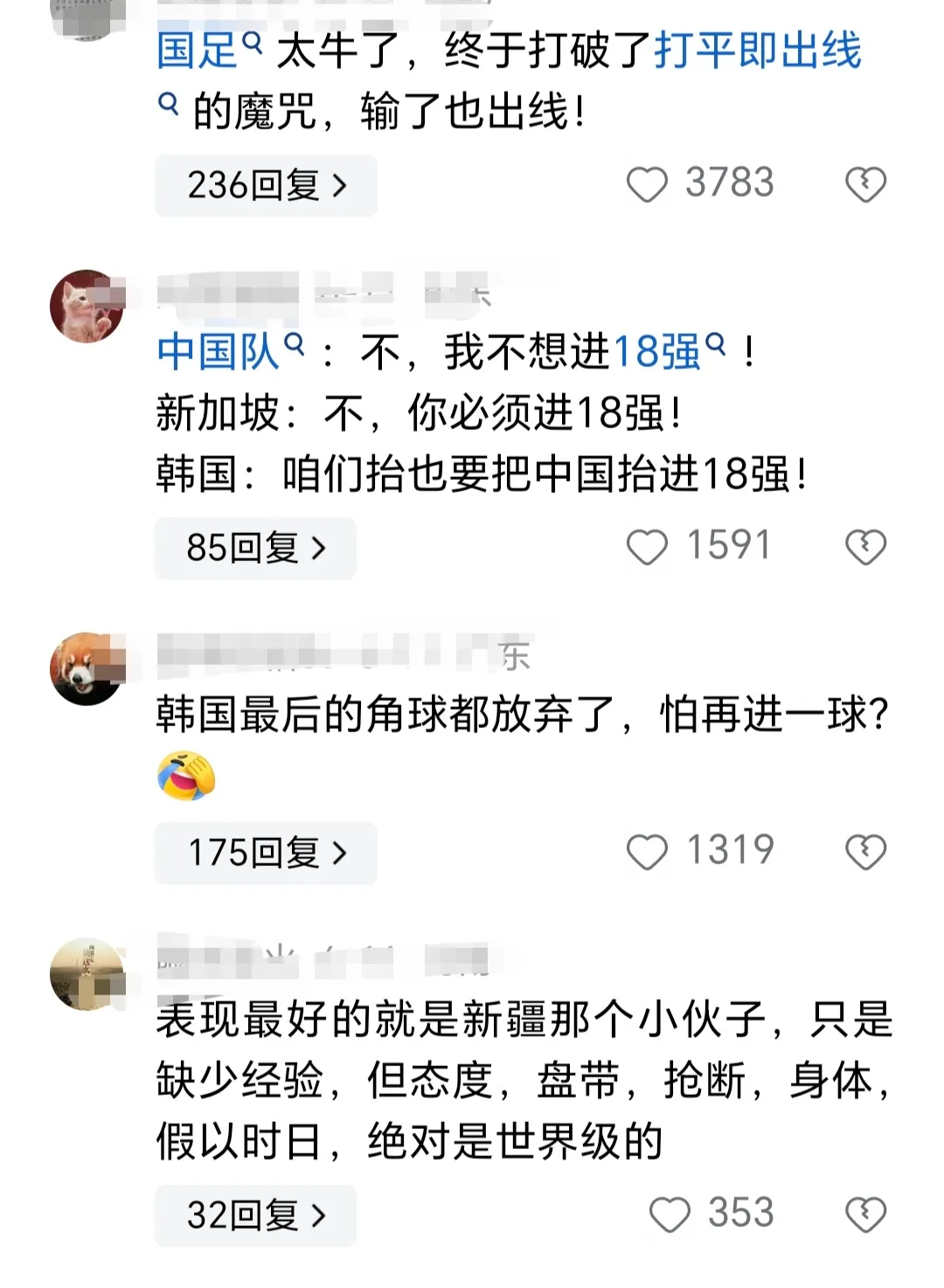Image resolution: width=944 pixels, height=1288 pixels.
Task: Expand the 175回复 replies
Action: [266, 852]
